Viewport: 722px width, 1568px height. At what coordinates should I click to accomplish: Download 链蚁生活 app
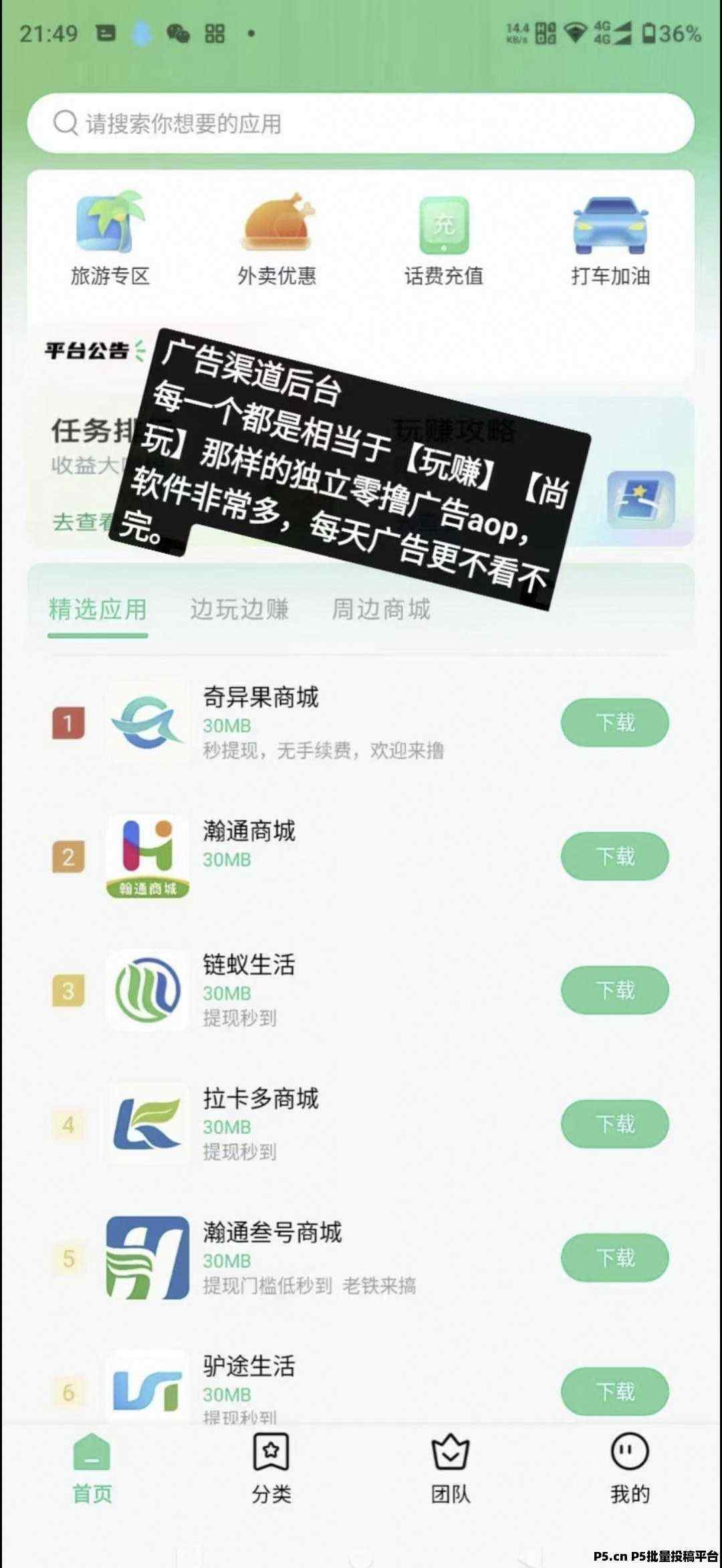[614, 990]
